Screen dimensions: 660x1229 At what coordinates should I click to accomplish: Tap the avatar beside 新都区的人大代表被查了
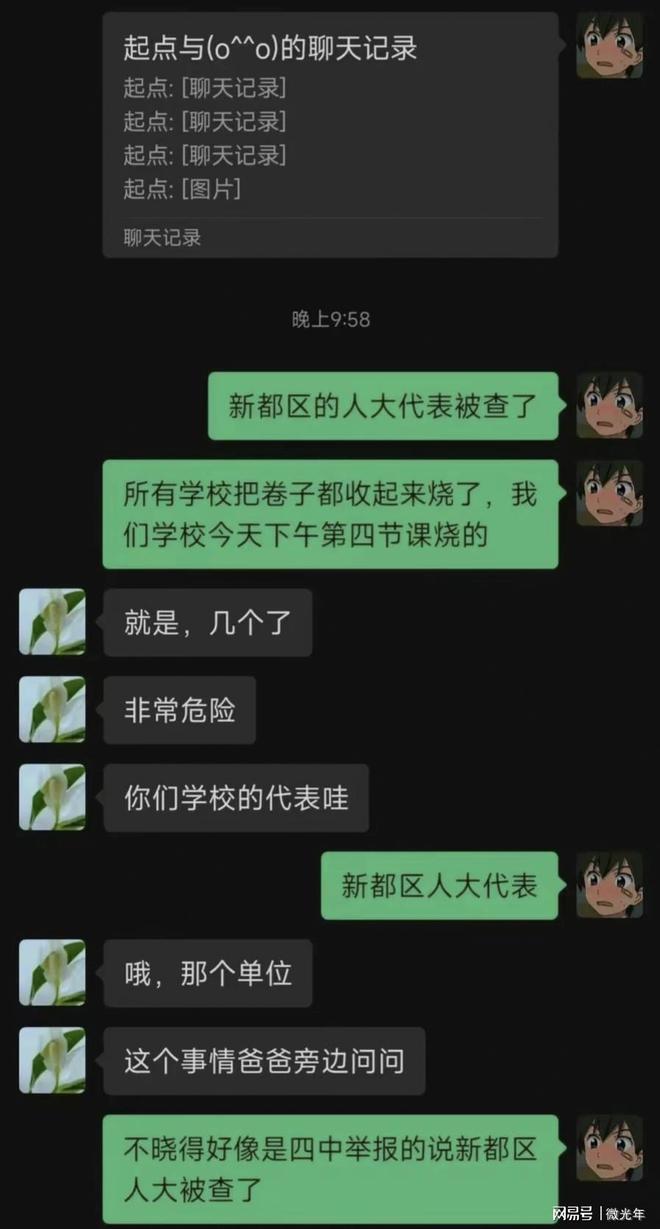(x=609, y=405)
